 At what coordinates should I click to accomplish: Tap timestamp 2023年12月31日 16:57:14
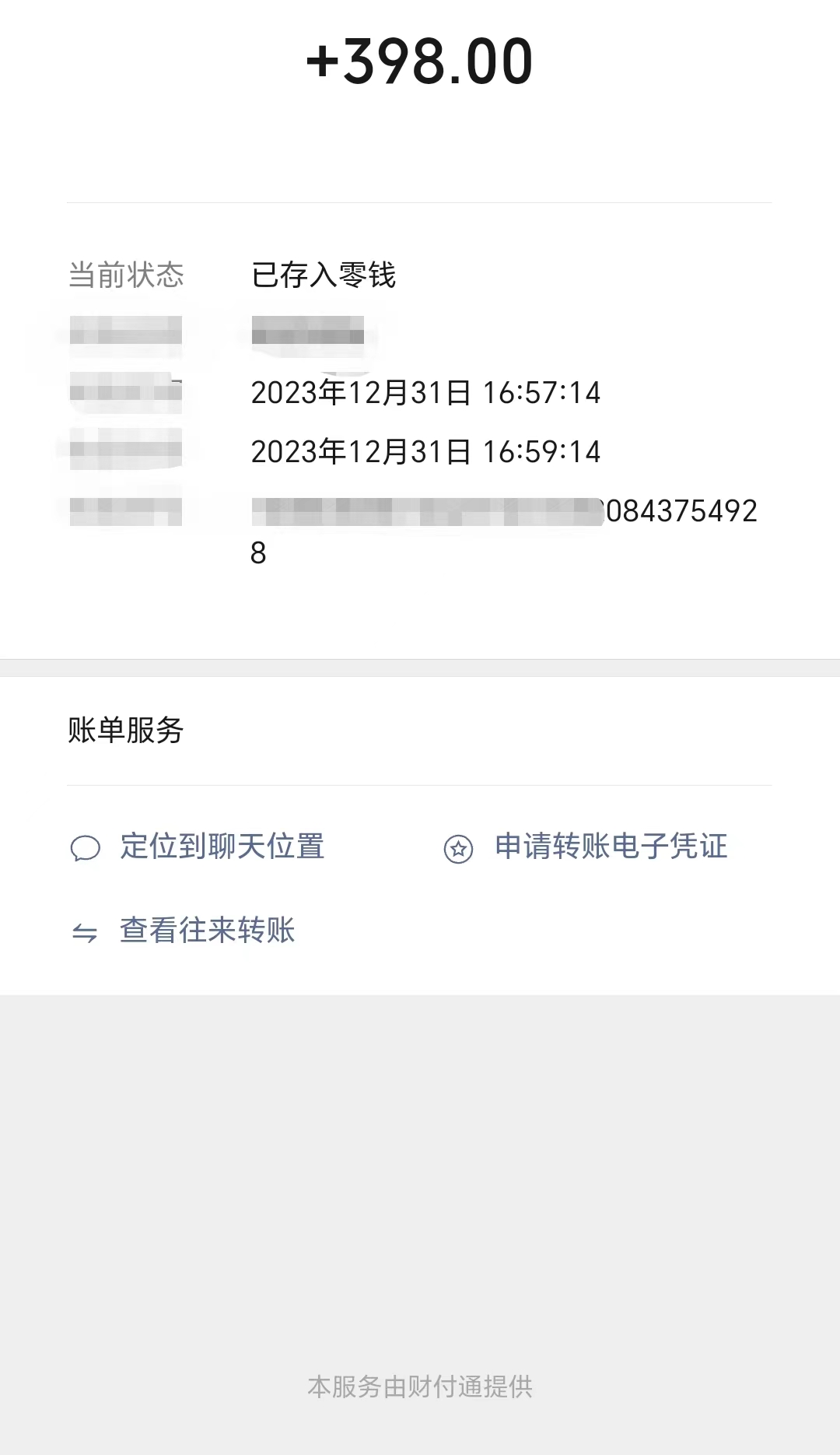(424, 394)
